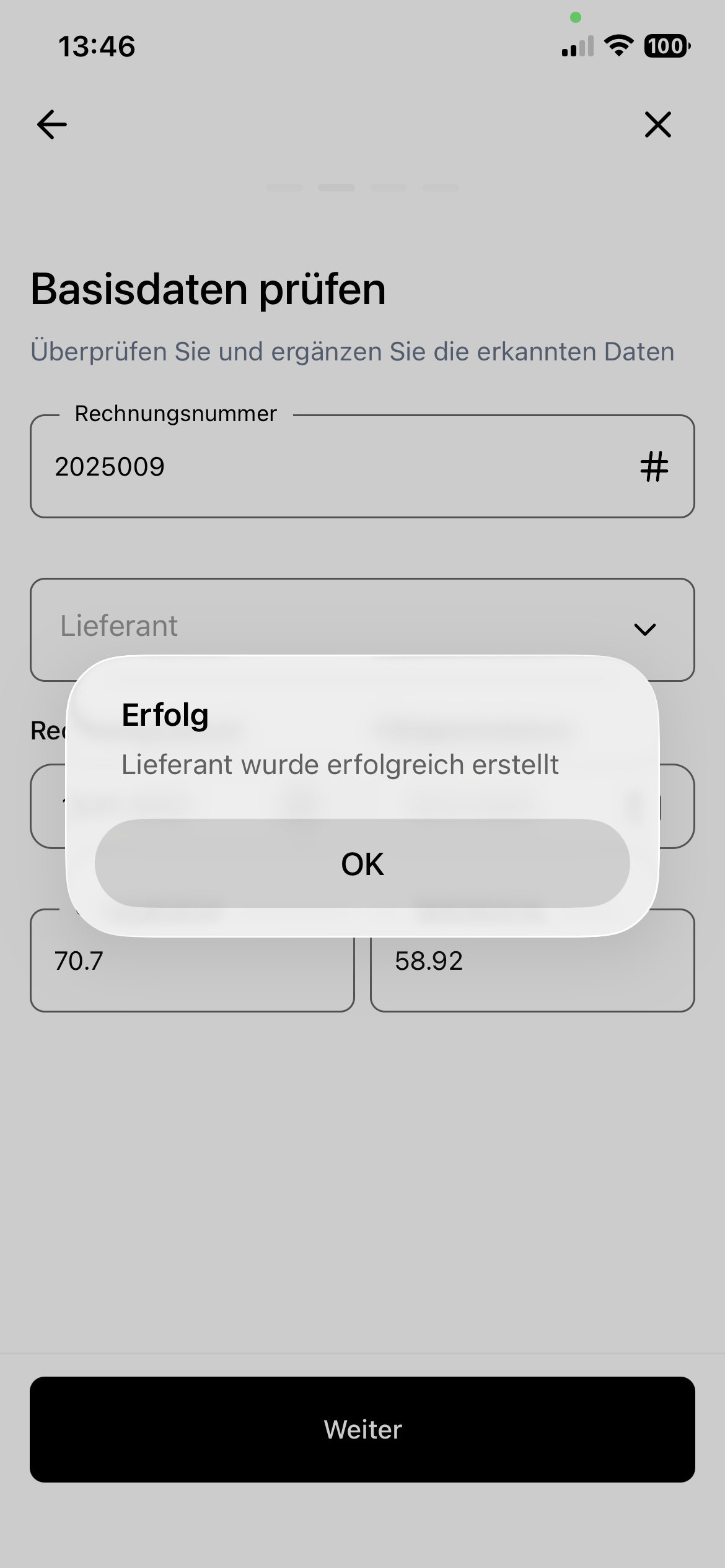Tap the green recording dot in the status bar
This screenshot has height=1568, width=725.
[x=575, y=17]
